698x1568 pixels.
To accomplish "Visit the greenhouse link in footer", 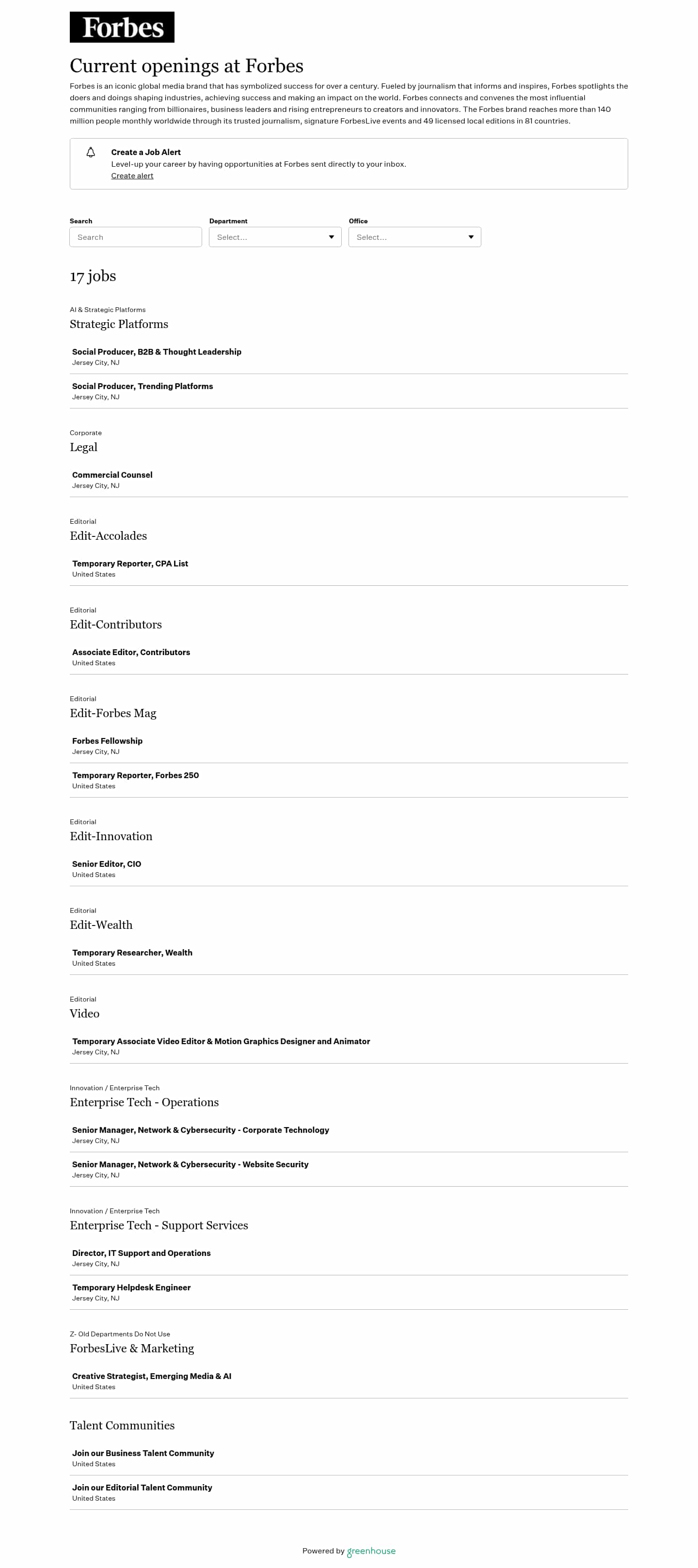I will point(371,1551).
